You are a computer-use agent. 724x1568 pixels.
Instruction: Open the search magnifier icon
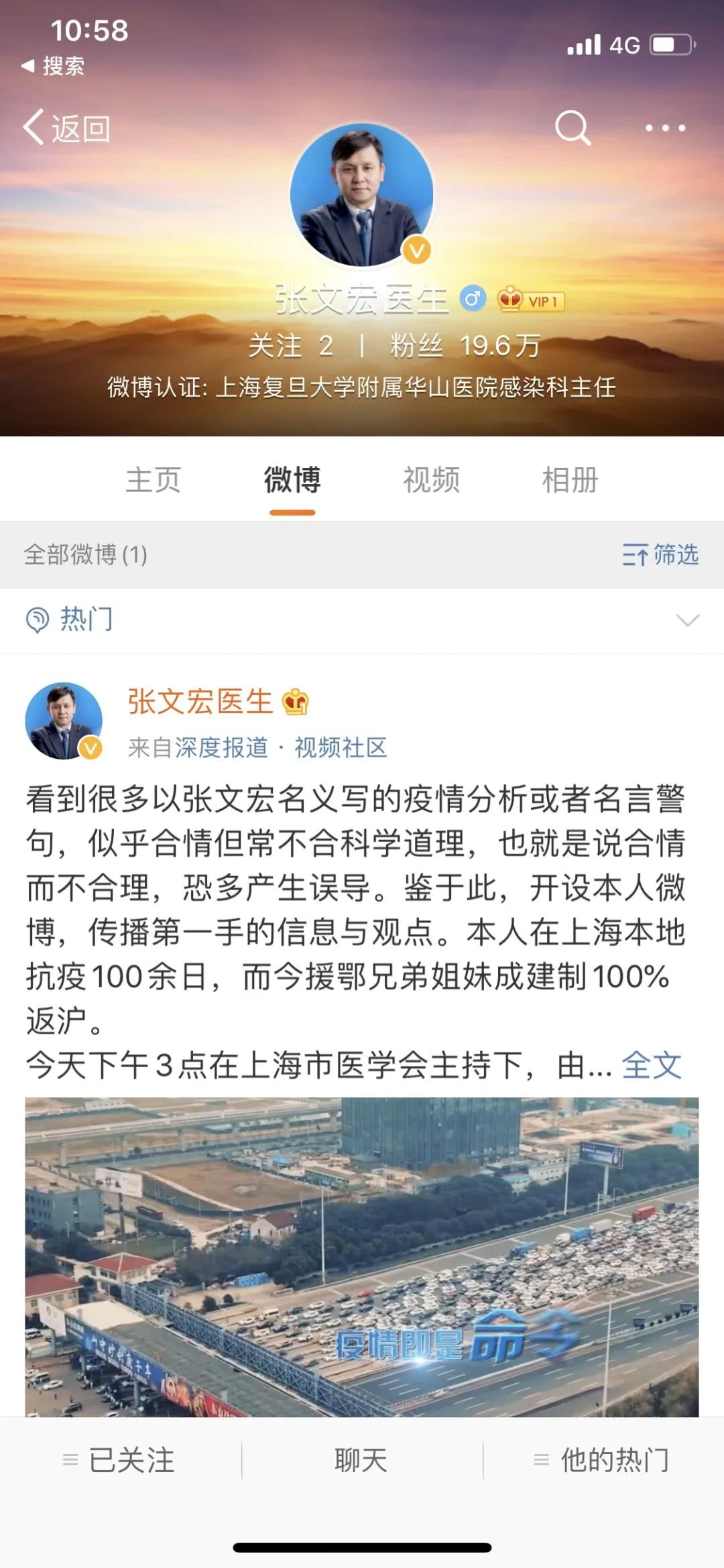pos(573,127)
